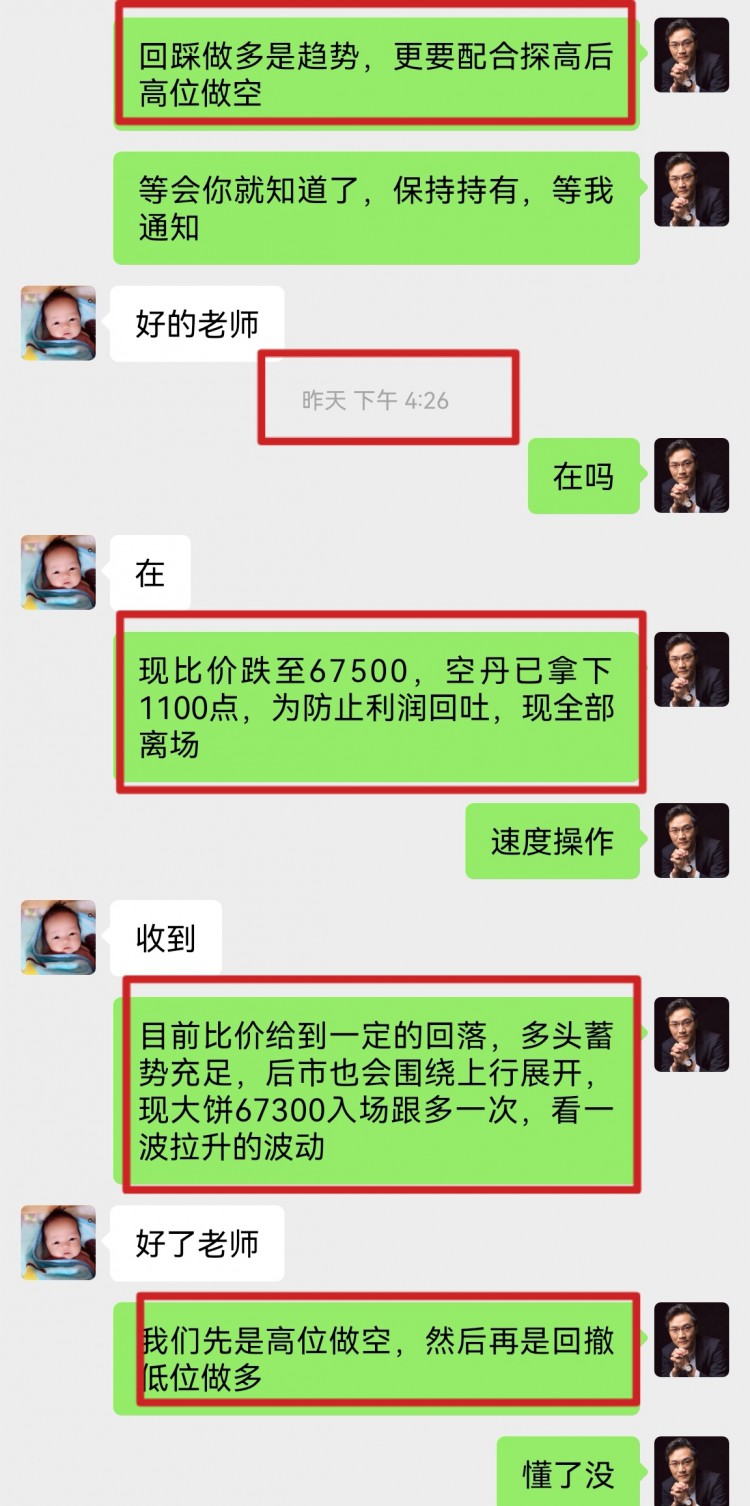Tap baby avatar next to '收到'
750x1506 pixels.
58,937
